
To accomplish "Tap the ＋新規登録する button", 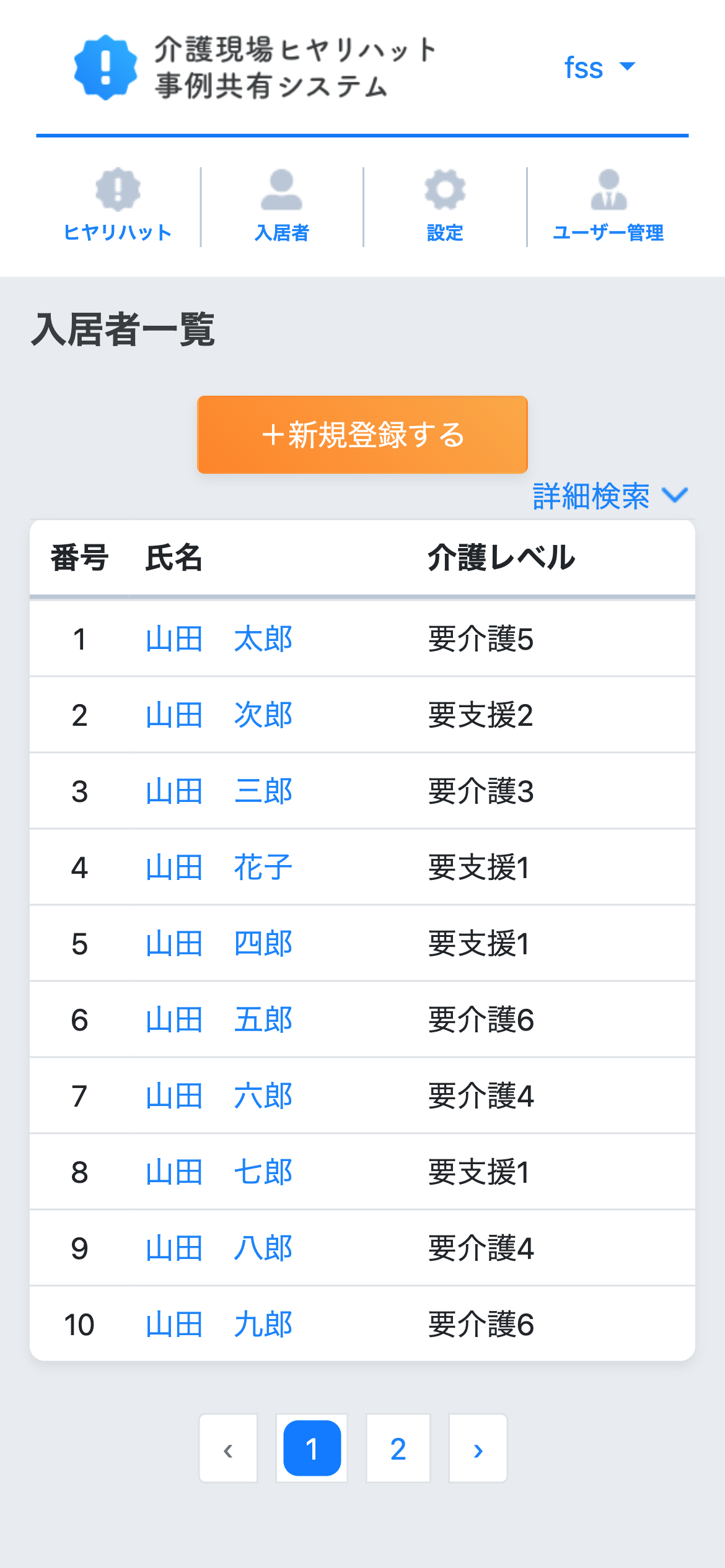I will click(362, 435).
